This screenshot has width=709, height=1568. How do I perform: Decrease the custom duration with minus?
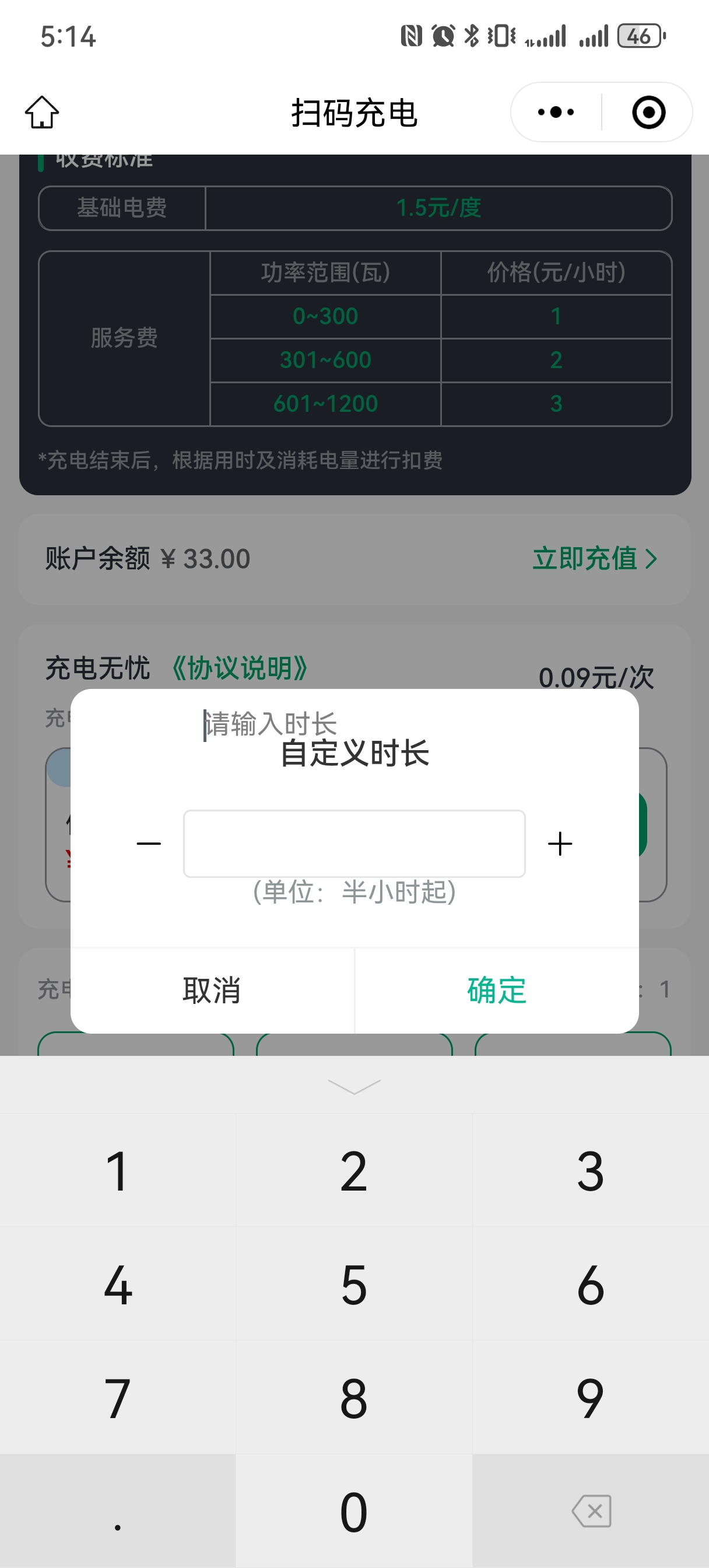click(149, 843)
